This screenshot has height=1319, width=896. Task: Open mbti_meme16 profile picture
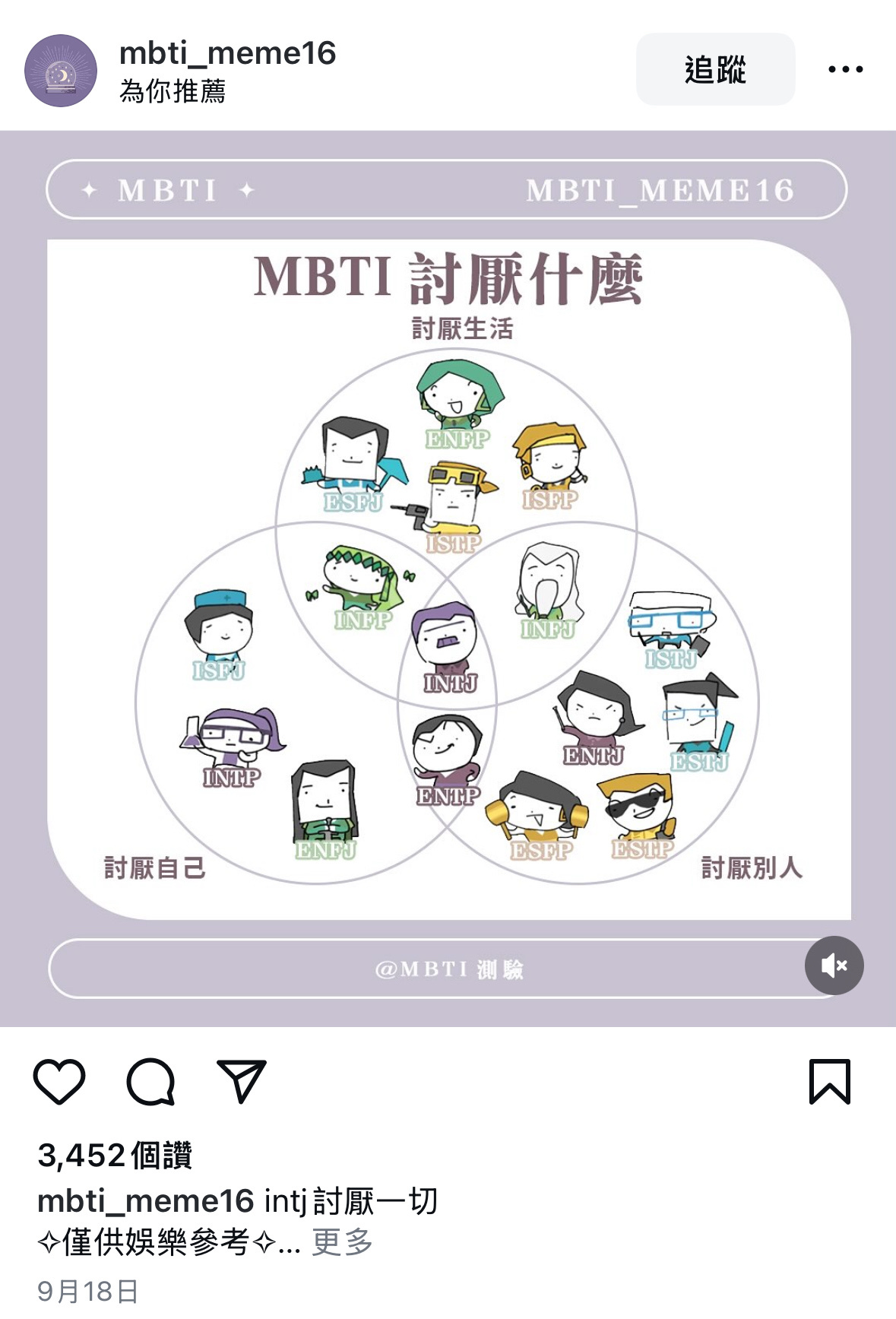click(x=61, y=71)
